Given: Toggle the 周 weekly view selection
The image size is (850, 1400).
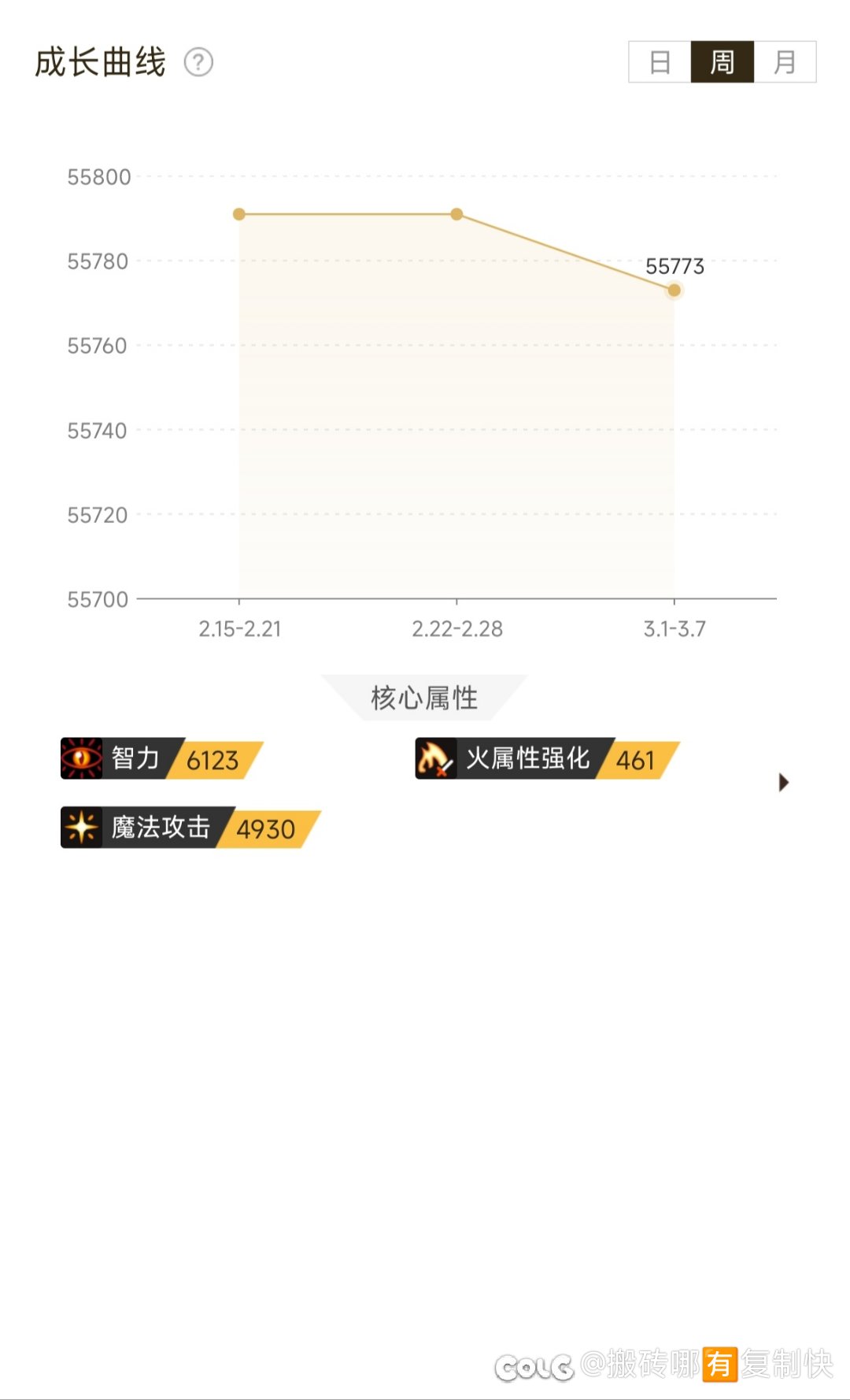Looking at the screenshot, I should 722,62.
